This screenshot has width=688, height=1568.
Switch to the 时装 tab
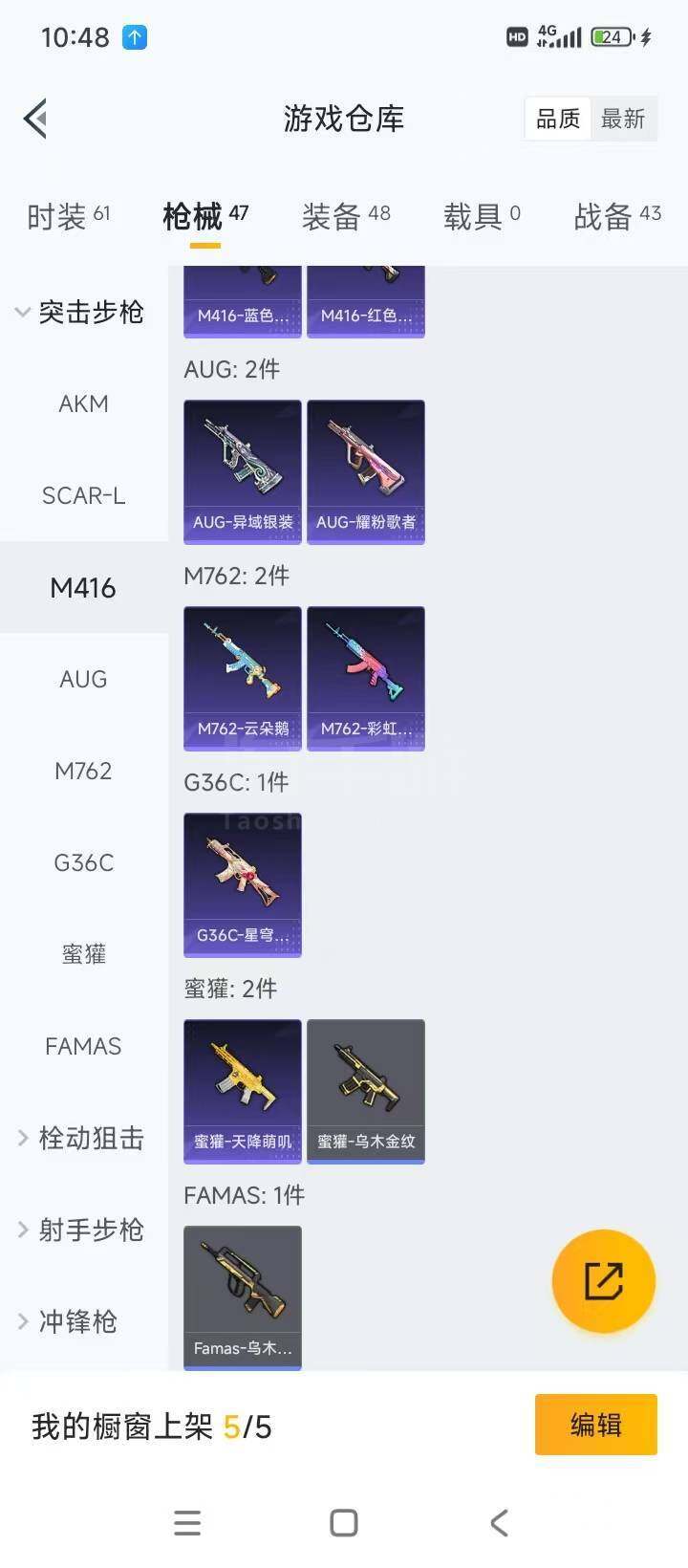pyautogui.click(x=68, y=217)
